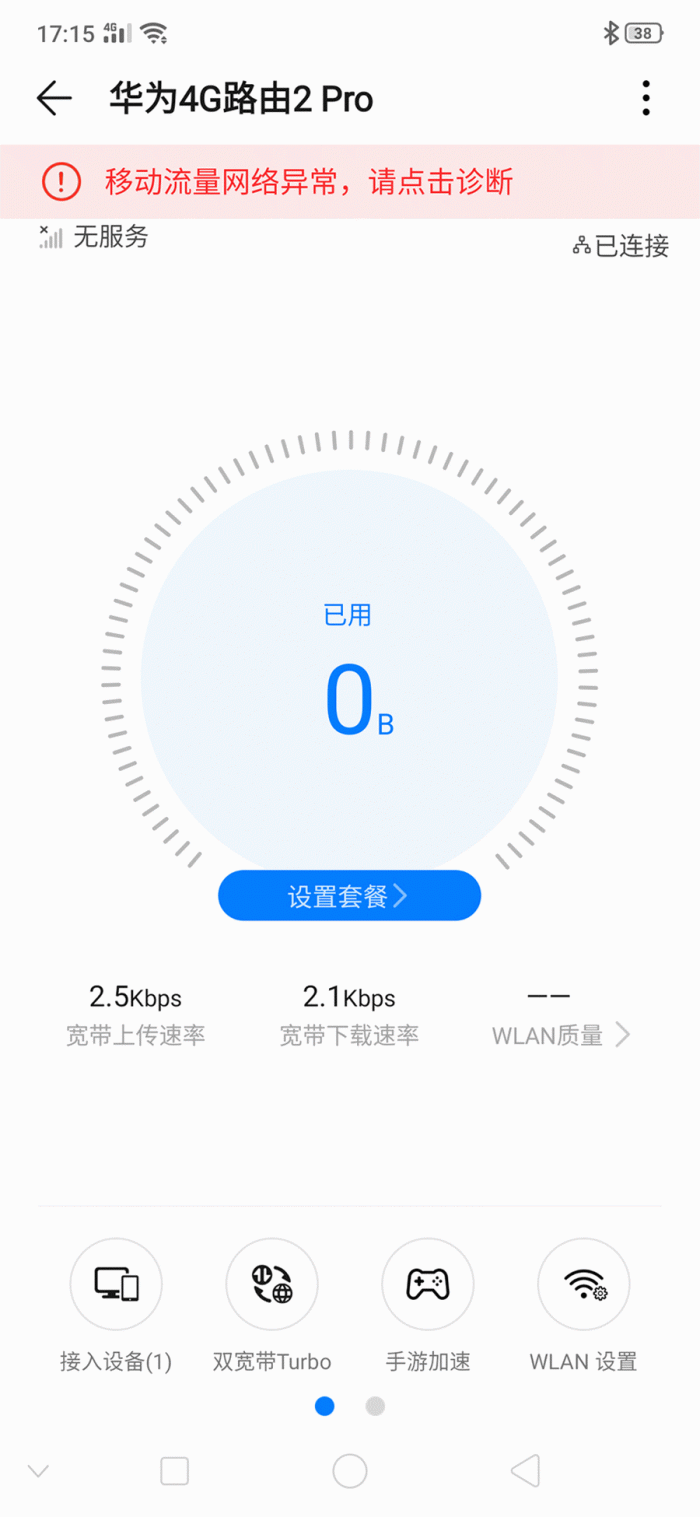This screenshot has width=700, height=1517.
Task: Open 接入设备(1) connected devices
Action: 116,1284
